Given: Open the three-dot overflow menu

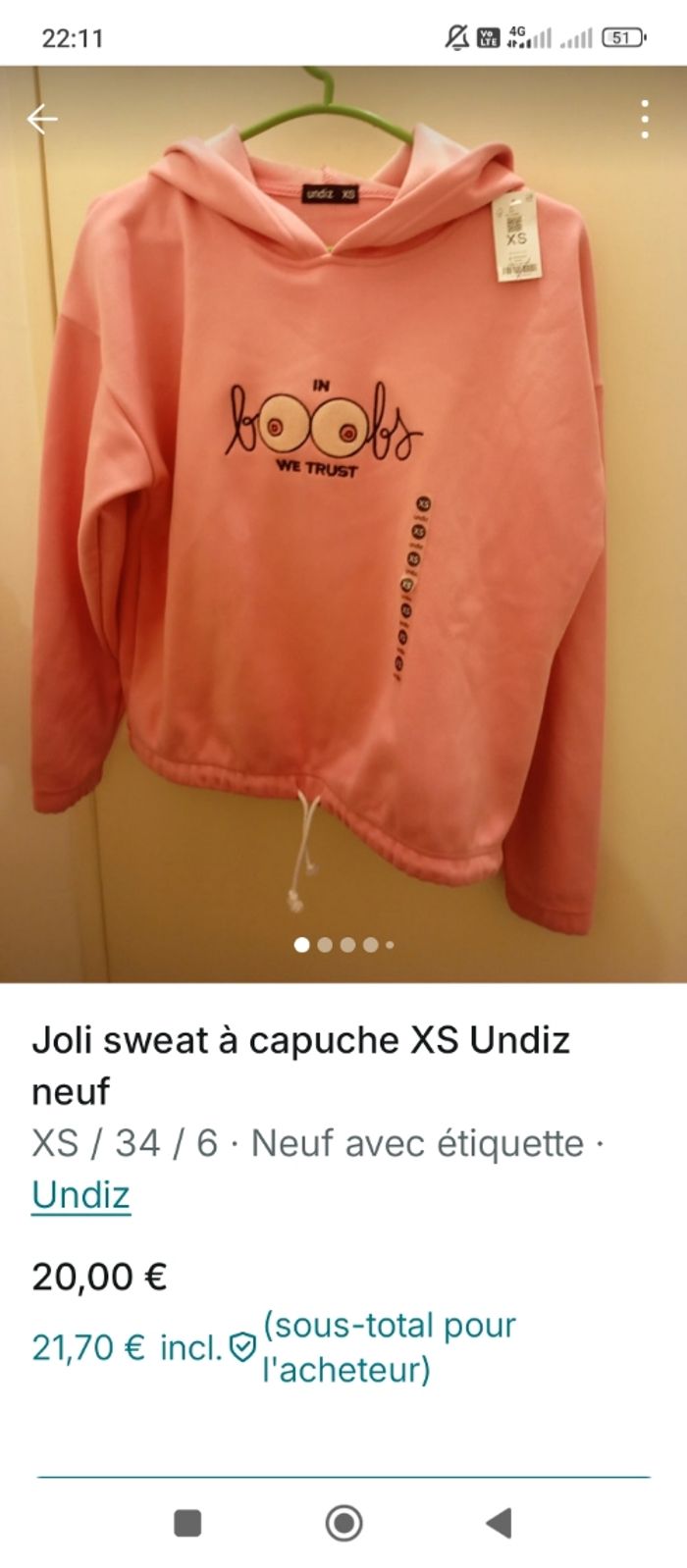Looking at the screenshot, I should coord(644,119).
